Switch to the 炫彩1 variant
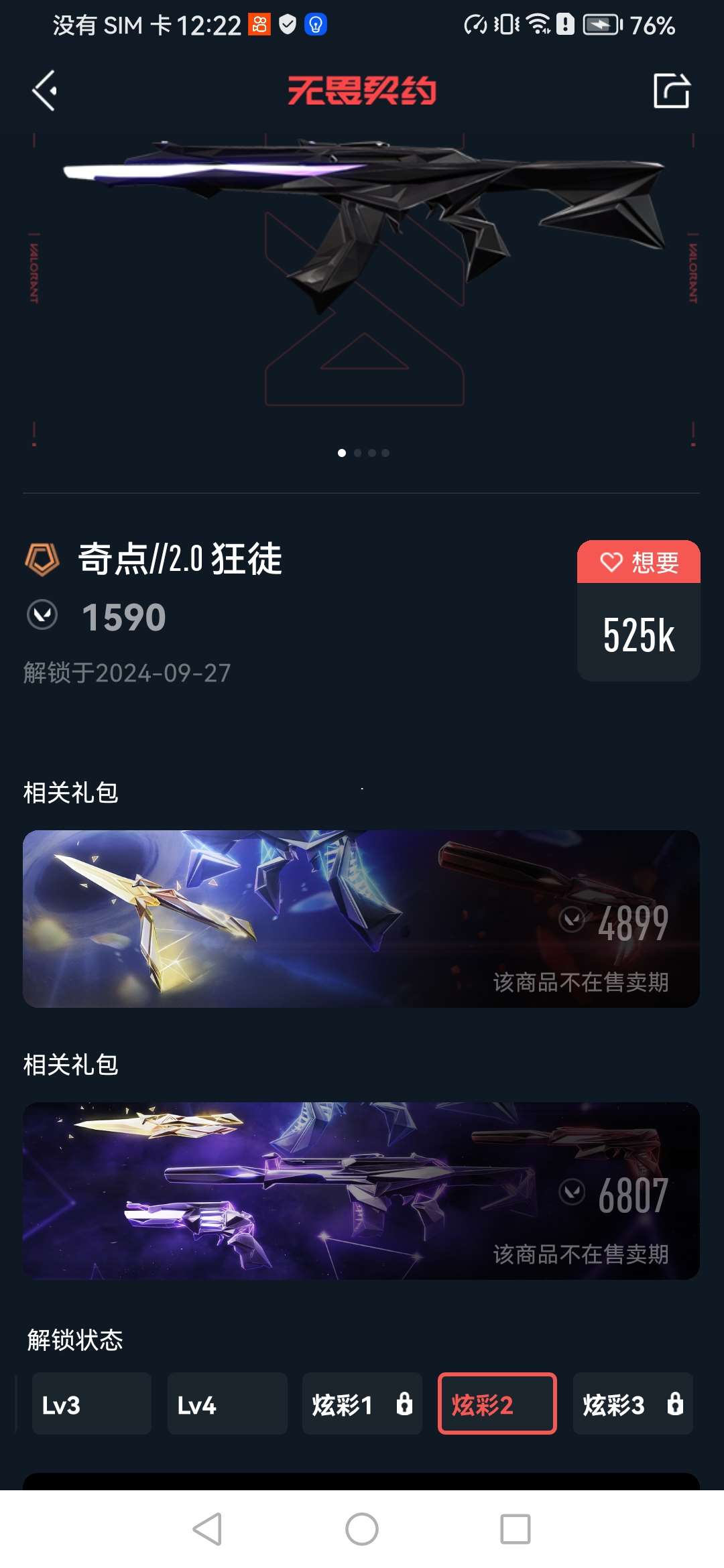This screenshot has width=724, height=1568. click(x=362, y=1404)
